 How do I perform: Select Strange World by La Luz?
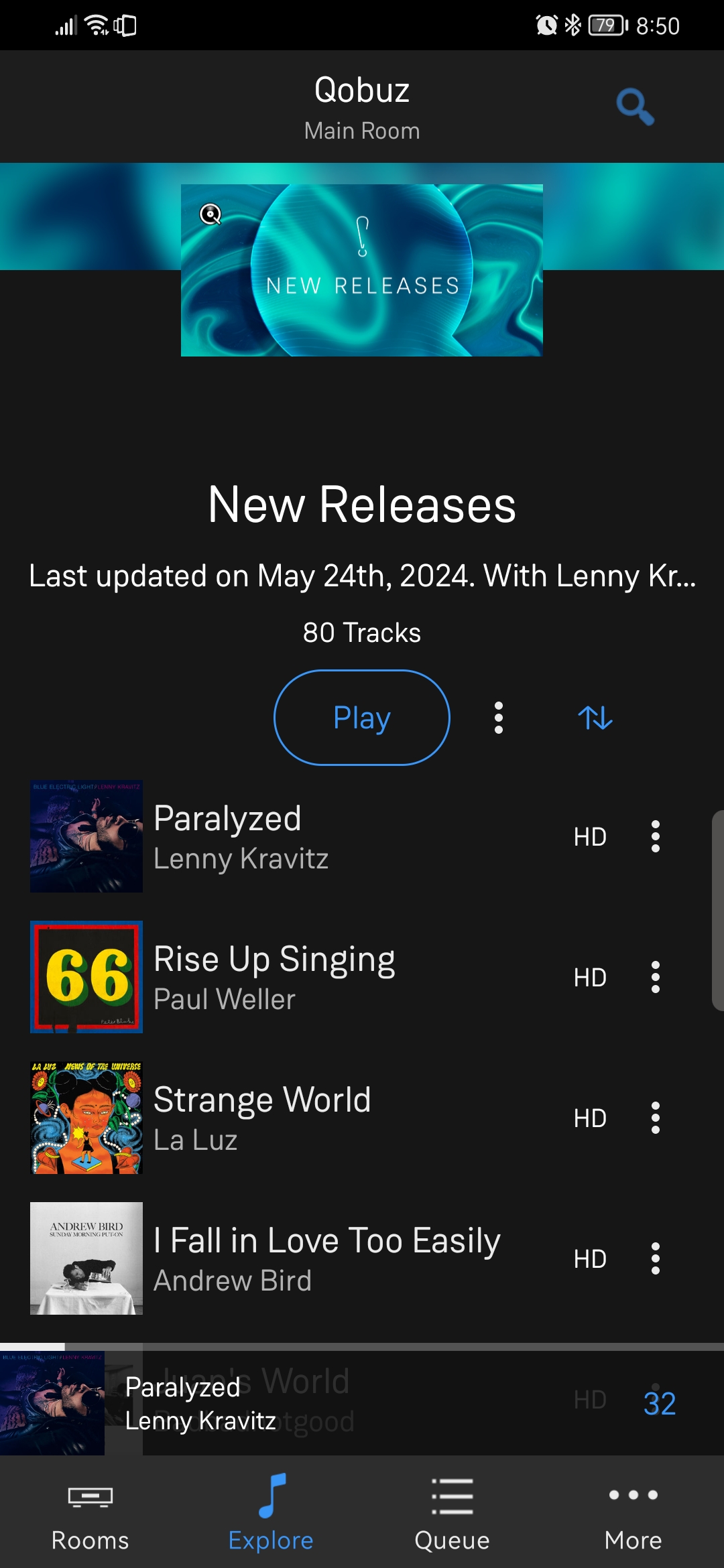click(x=302, y=1118)
